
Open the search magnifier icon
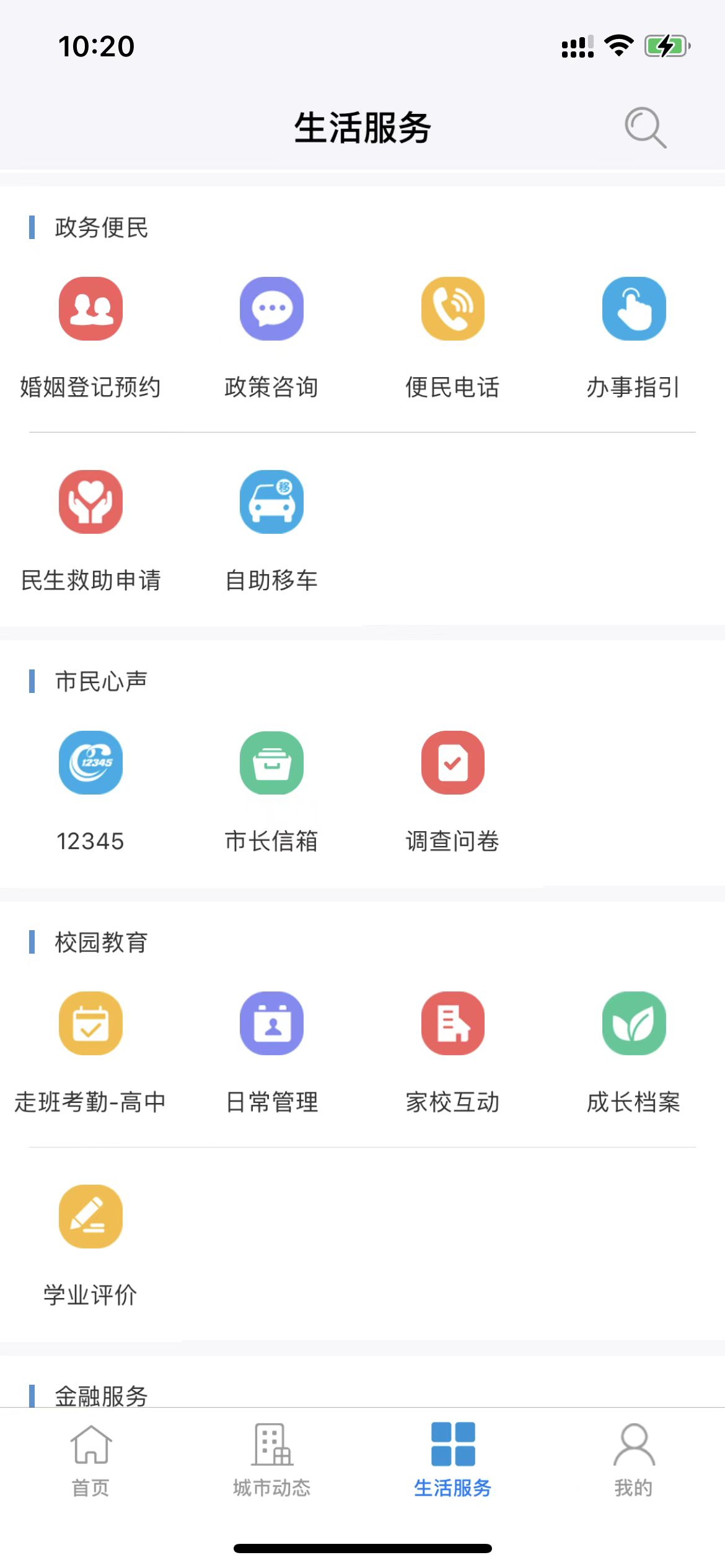pyautogui.click(x=645, y=128)
